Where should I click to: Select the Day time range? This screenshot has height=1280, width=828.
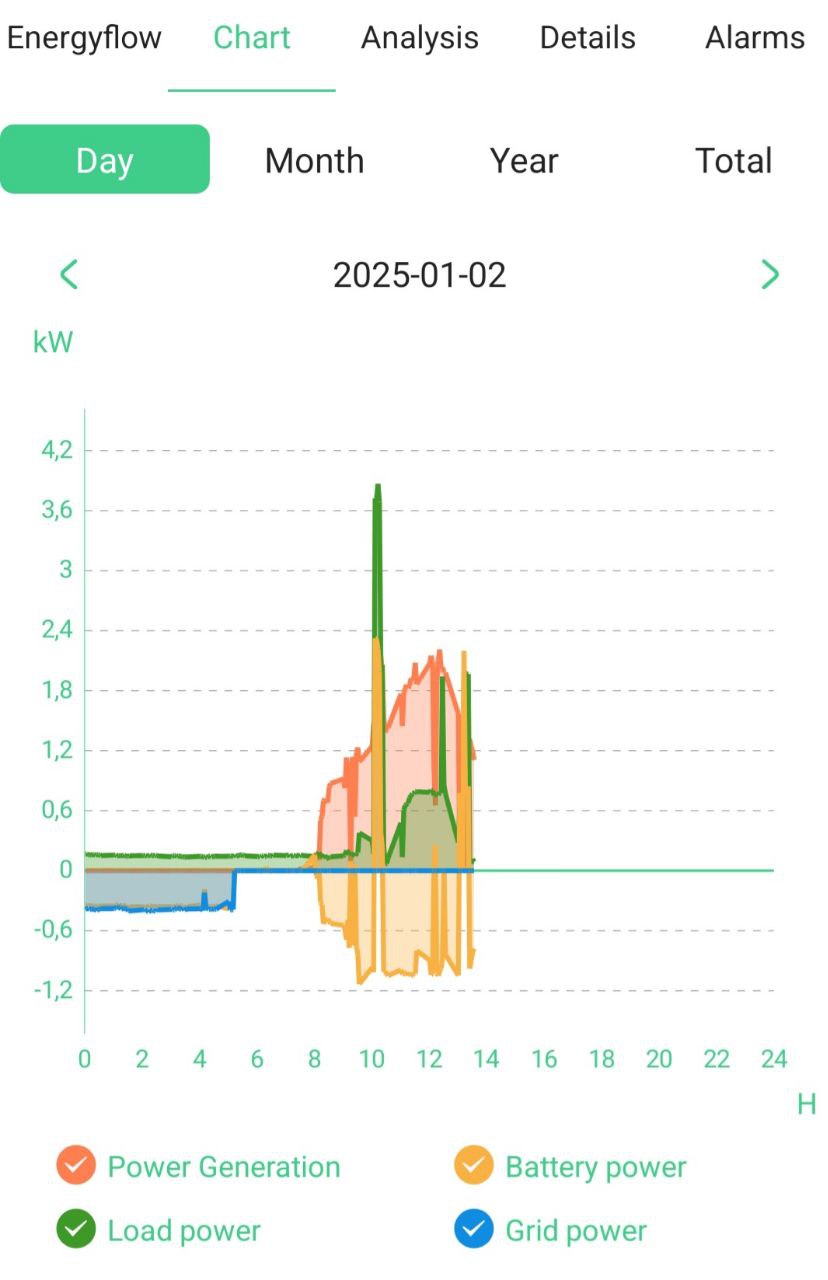click(105, 160)
